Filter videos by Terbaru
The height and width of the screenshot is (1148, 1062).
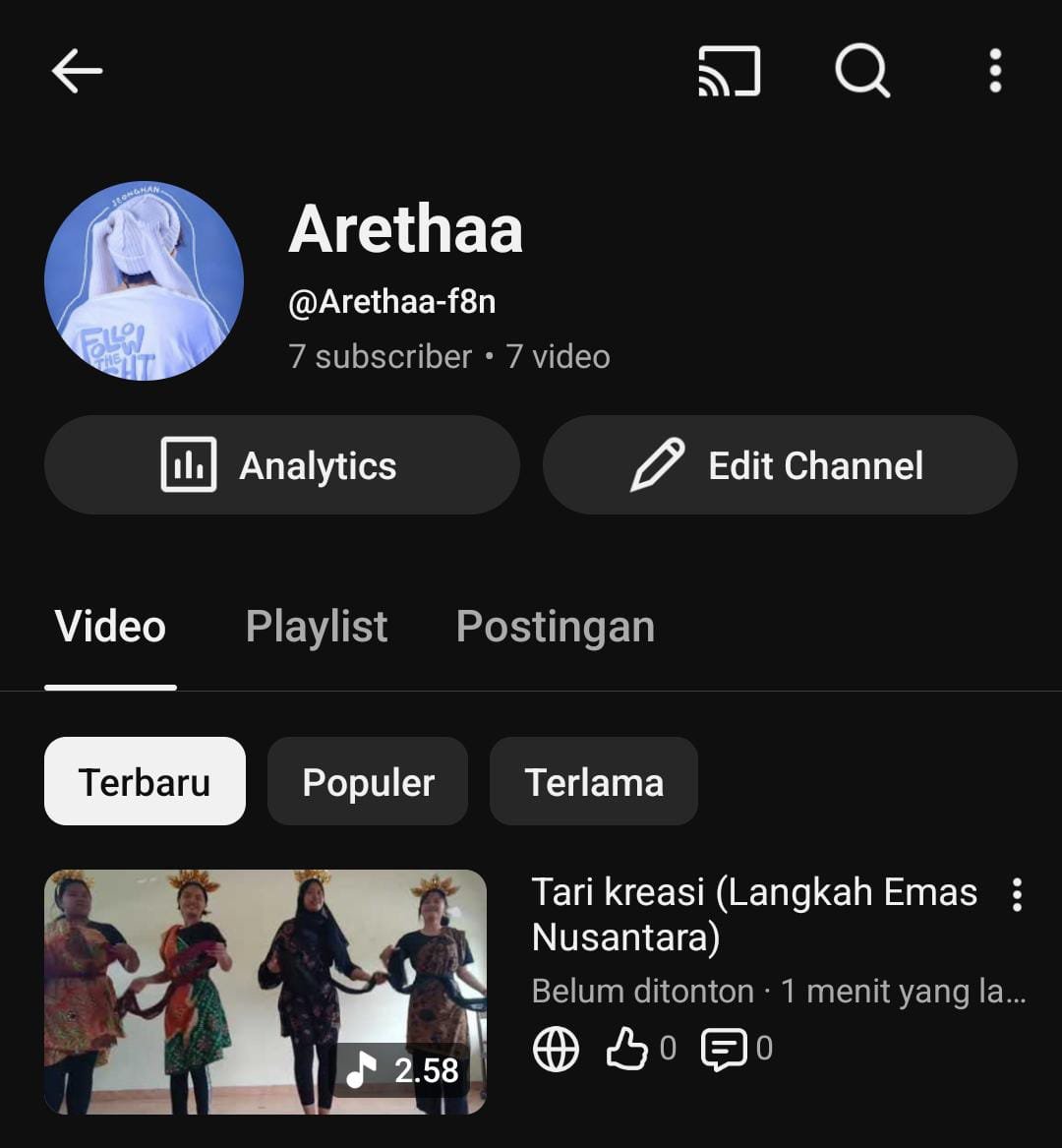tap(145, 782)
